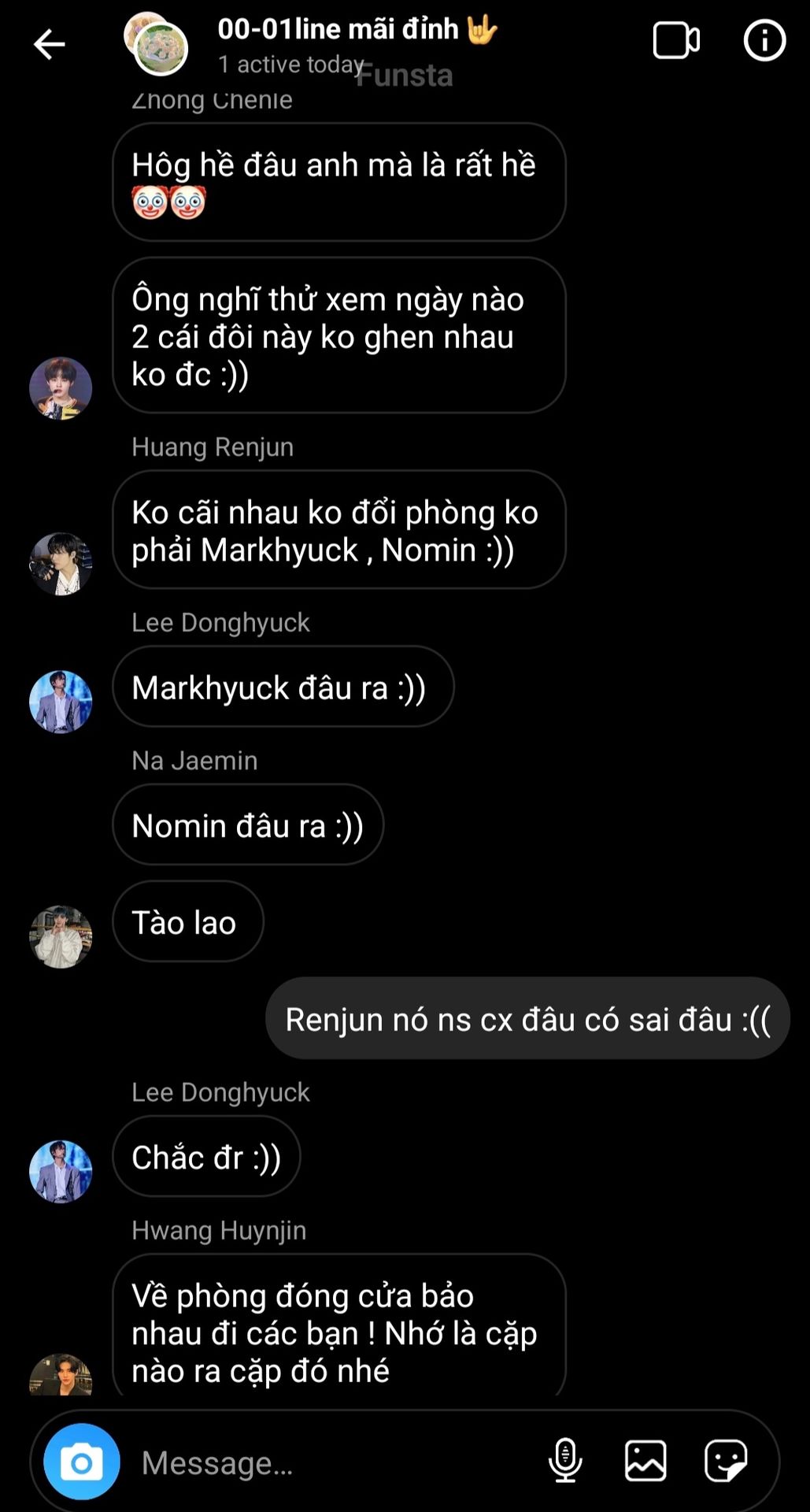Open Huang Renjun's avatar beside the Markhyuck, Nomin message
The height and width of the screenshot is (1512, 810).
[x=61, y=564]
